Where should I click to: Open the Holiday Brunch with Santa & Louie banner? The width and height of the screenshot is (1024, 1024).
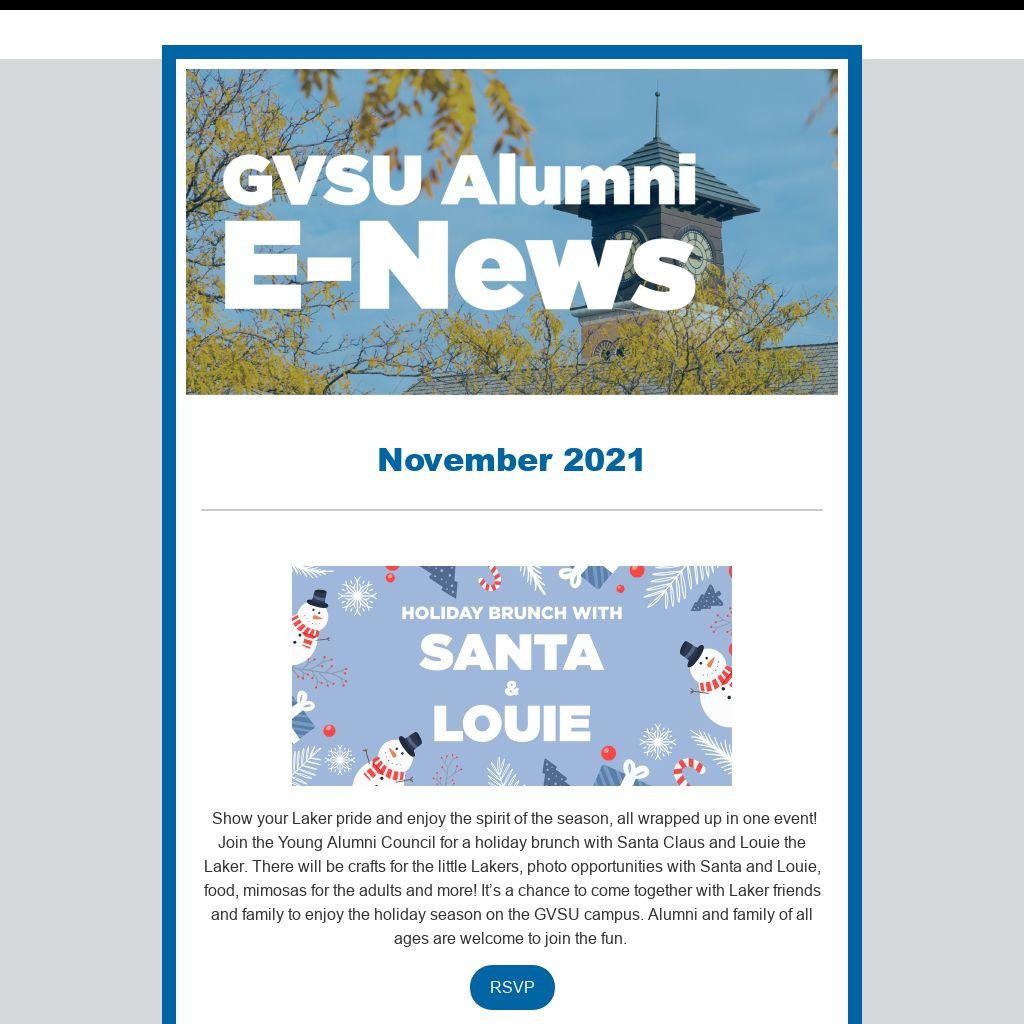tap(512, 675)
